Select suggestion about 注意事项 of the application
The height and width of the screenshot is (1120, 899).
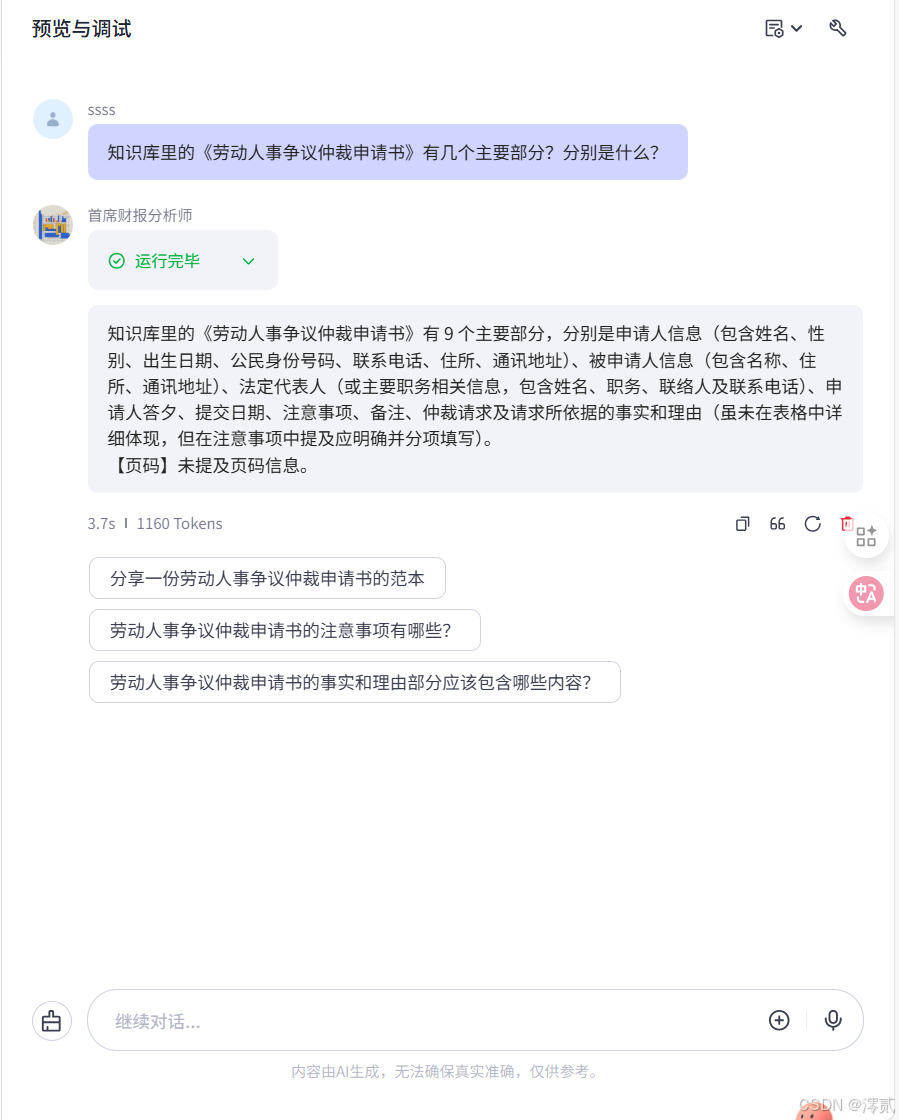(x=285, y=630)
